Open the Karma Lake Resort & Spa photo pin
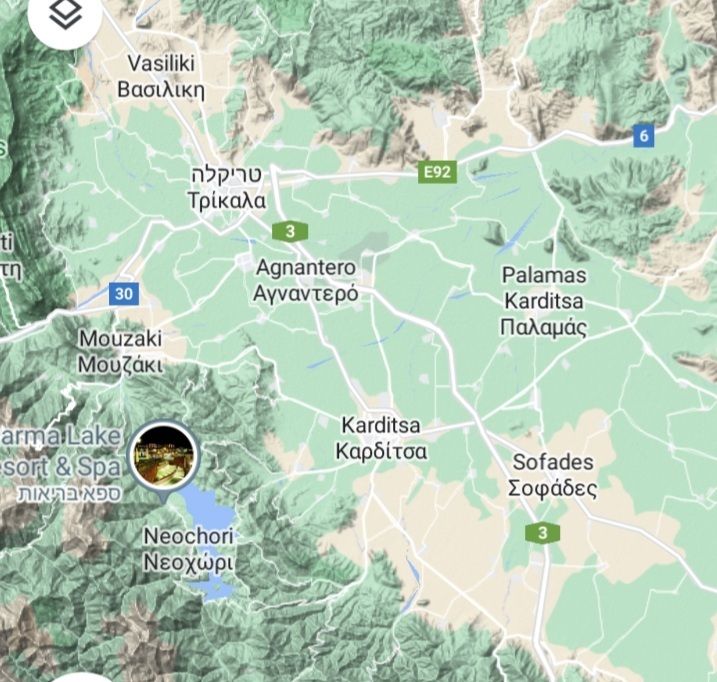This screenshot has width=717, height=682. pos(165,455)
